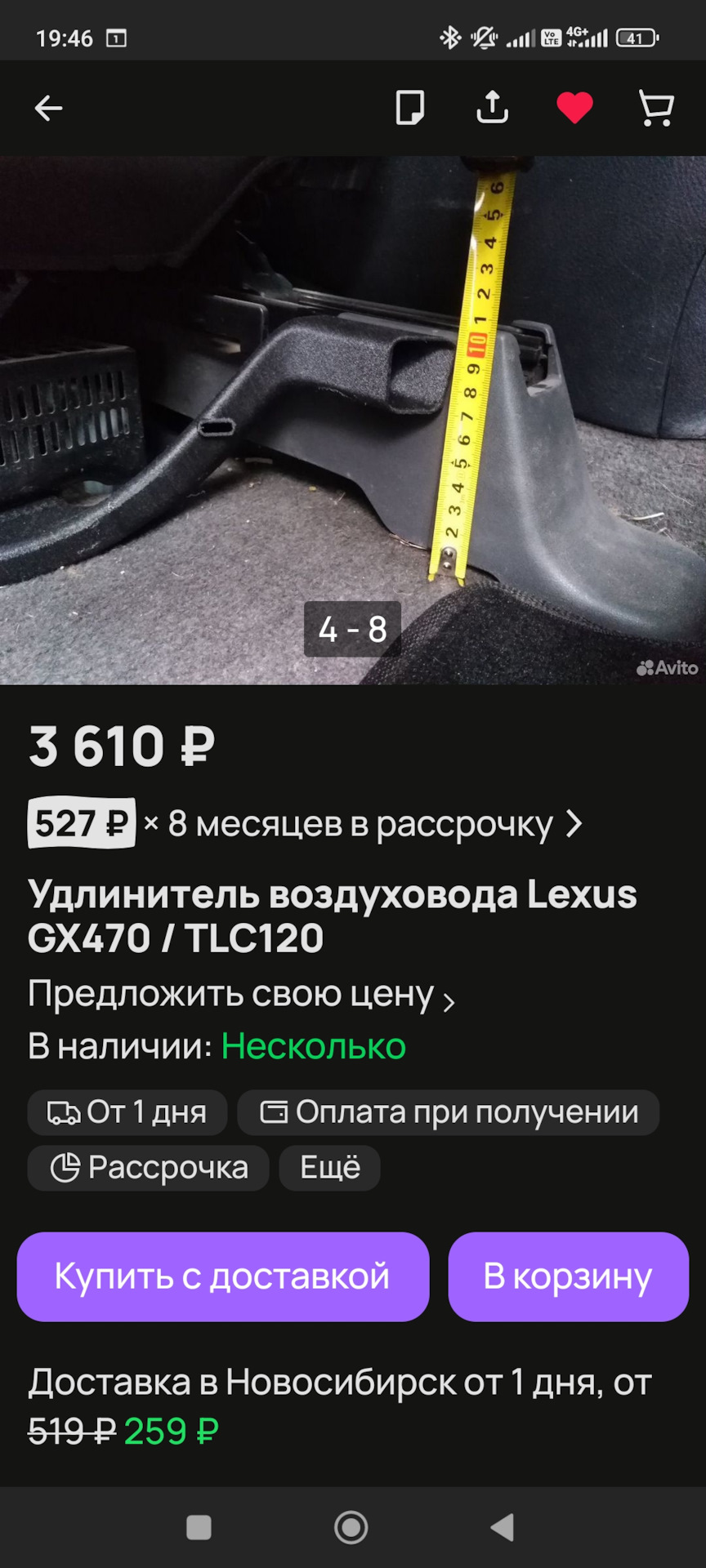
Task: Open the product photo fullscreen
Action: pos(353,408)
